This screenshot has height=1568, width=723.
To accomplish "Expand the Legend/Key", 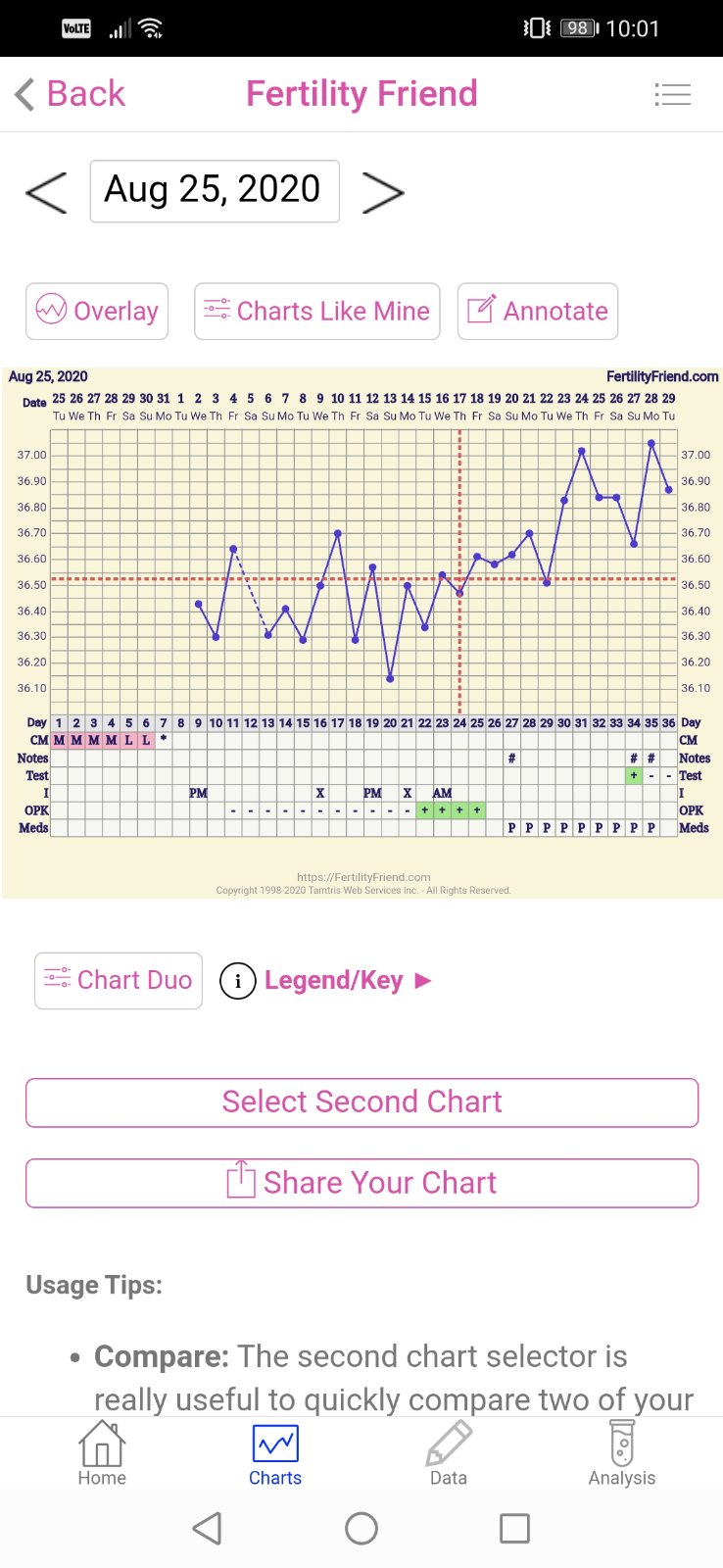I will [333, 980].
